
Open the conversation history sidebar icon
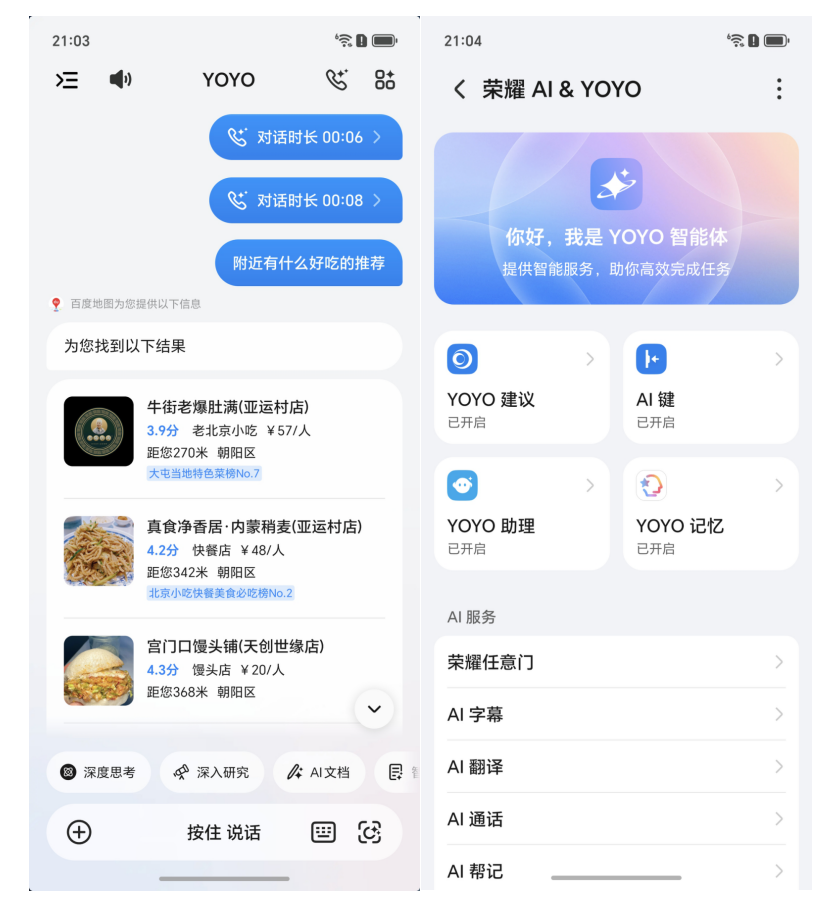66,79
